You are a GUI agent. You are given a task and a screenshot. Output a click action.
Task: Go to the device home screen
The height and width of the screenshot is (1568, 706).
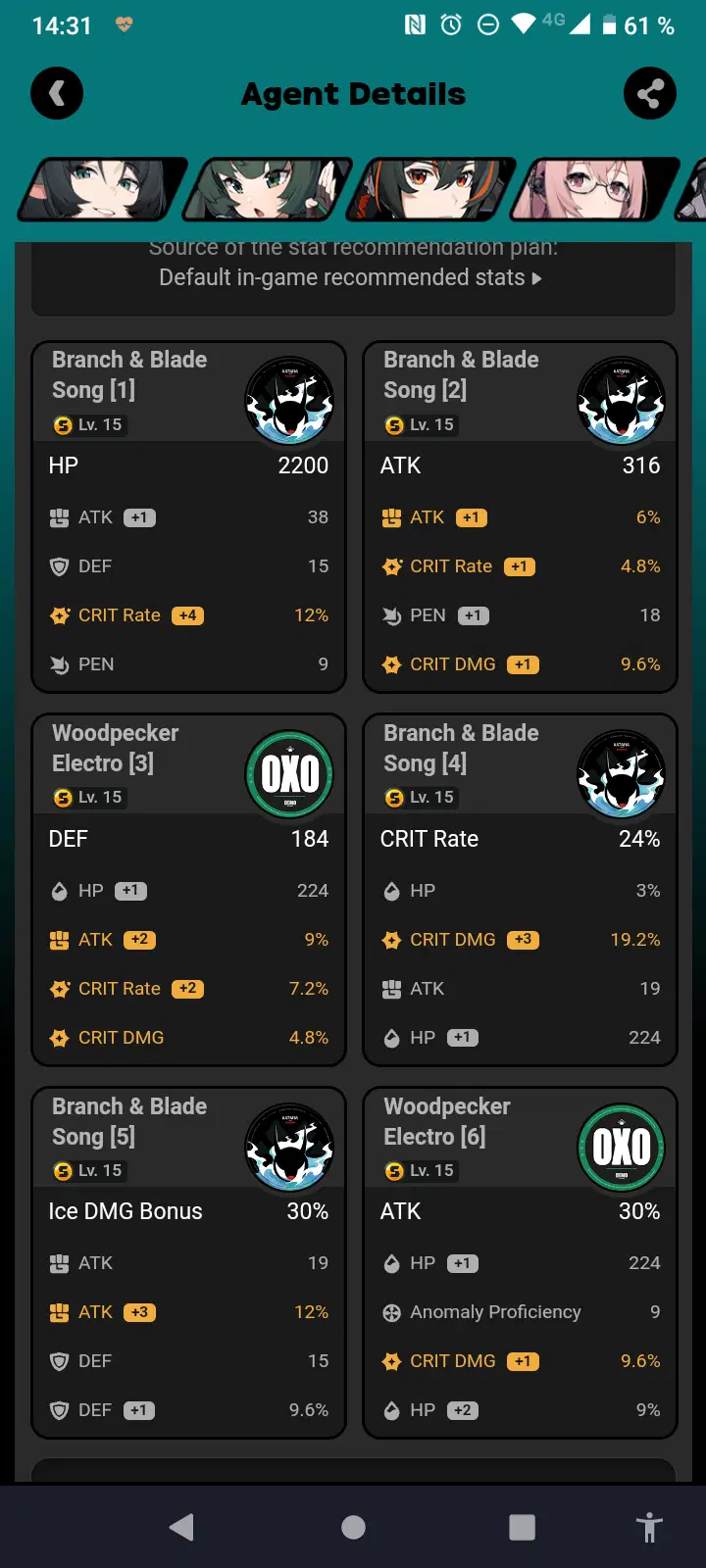tap(353, 1527)
